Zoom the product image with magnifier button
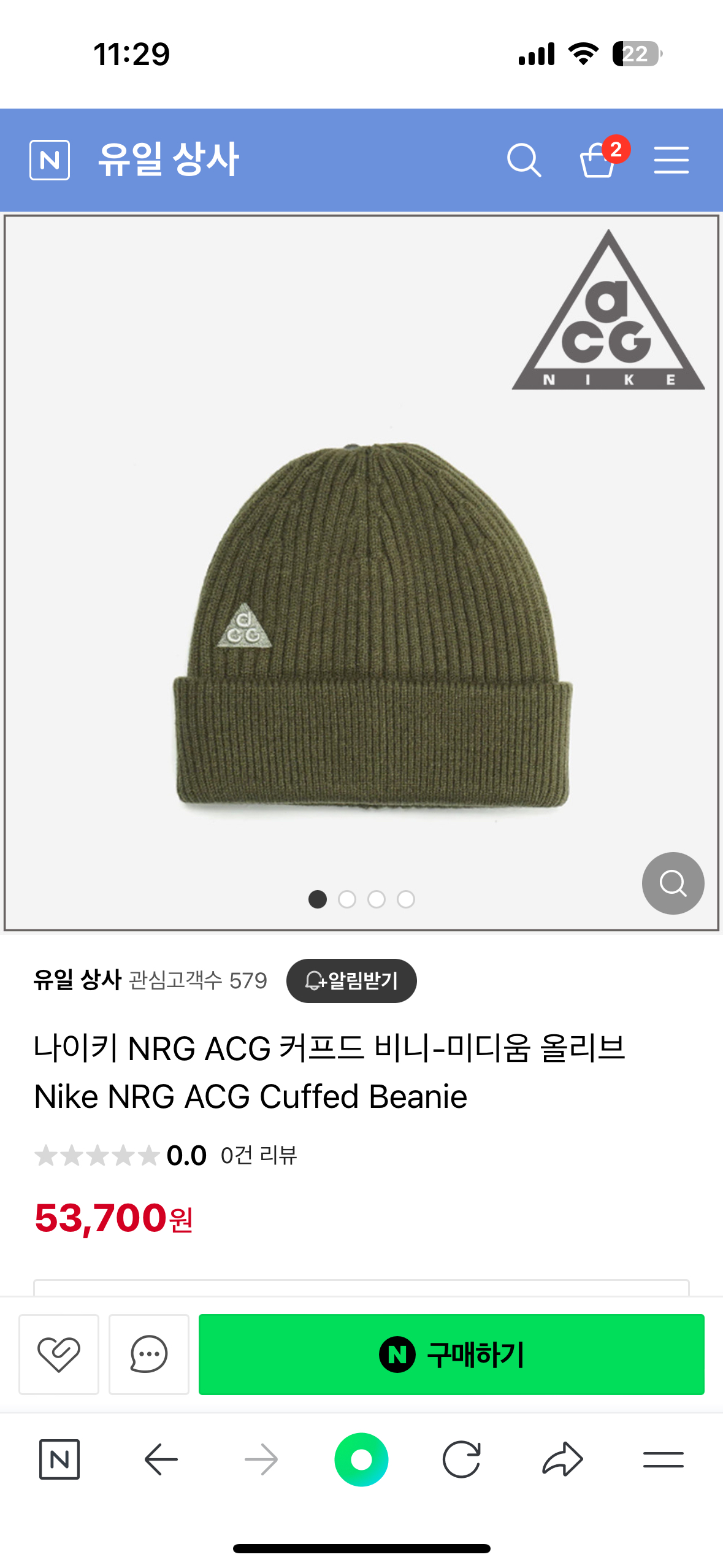Image resolution: width=723 pixels, height=1568 pixels. coord(673,883)
